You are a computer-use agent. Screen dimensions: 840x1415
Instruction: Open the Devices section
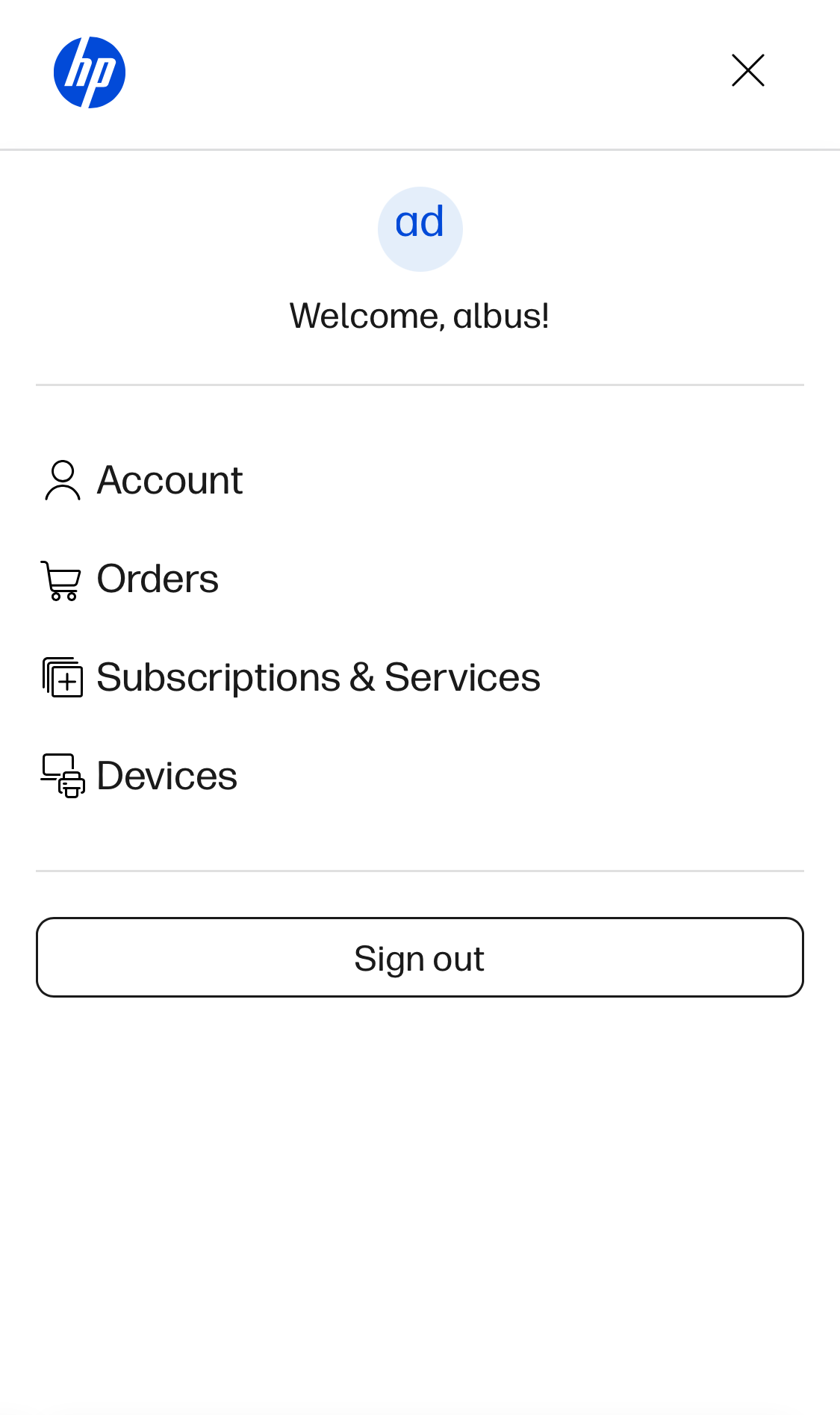[166, 777]
